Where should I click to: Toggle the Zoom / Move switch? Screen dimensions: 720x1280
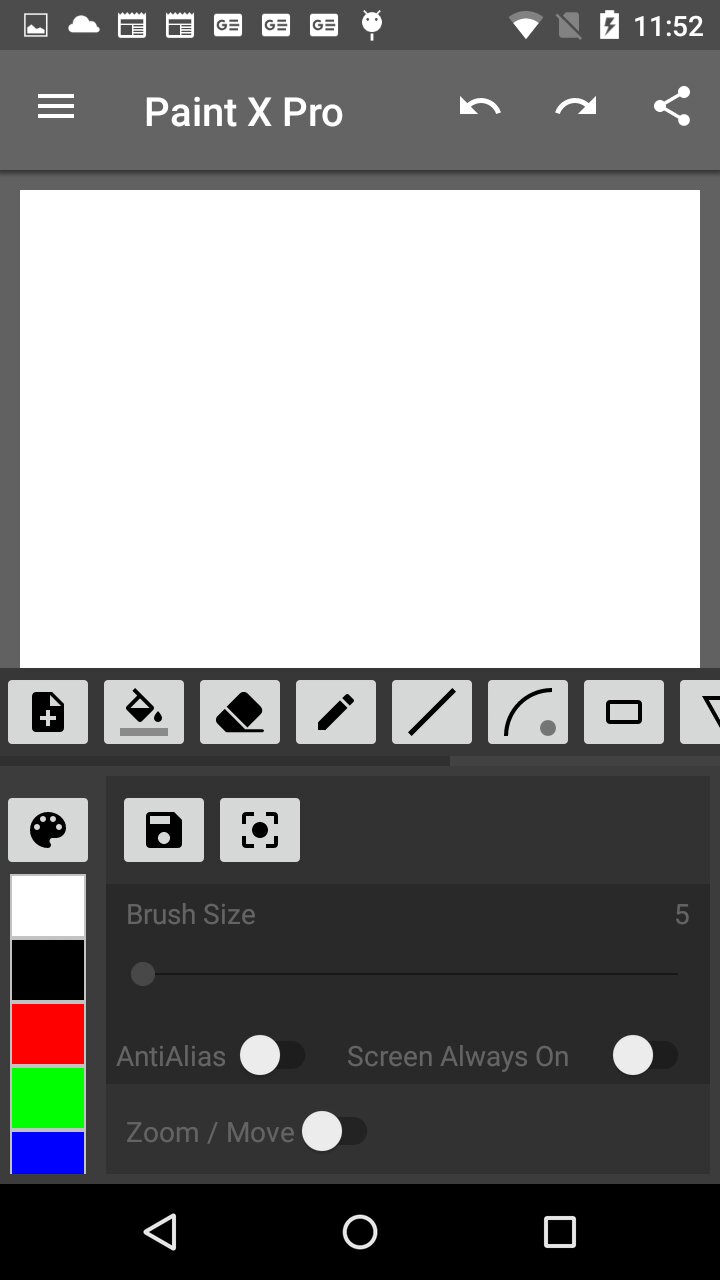coord(334,1132)
